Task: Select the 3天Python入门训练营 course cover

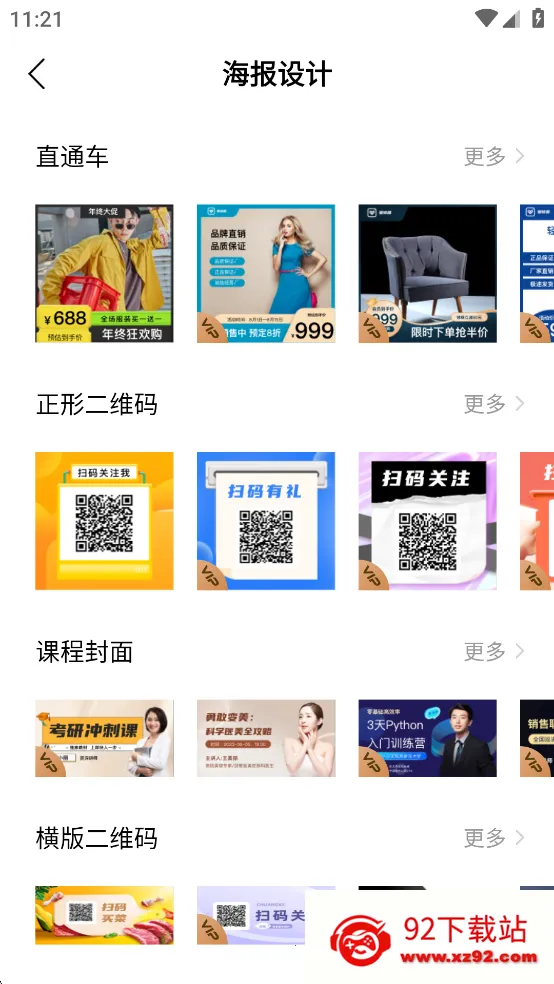Action: click(x=427, y=738)
